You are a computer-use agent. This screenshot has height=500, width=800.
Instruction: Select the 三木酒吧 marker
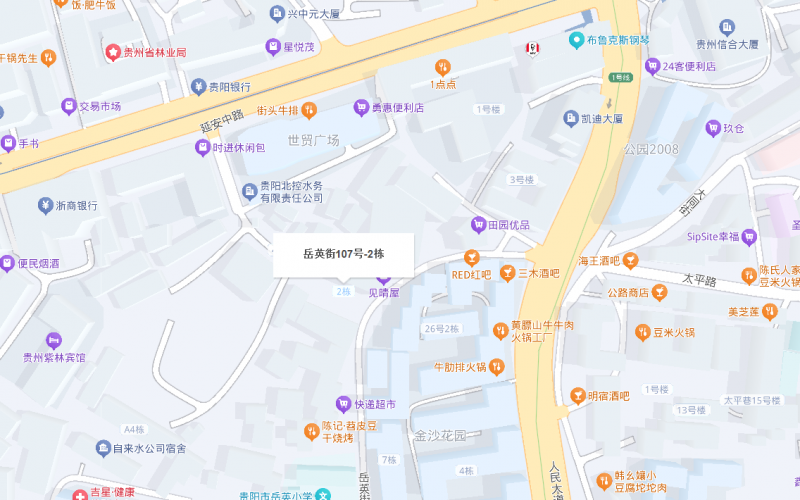point(507,274)
